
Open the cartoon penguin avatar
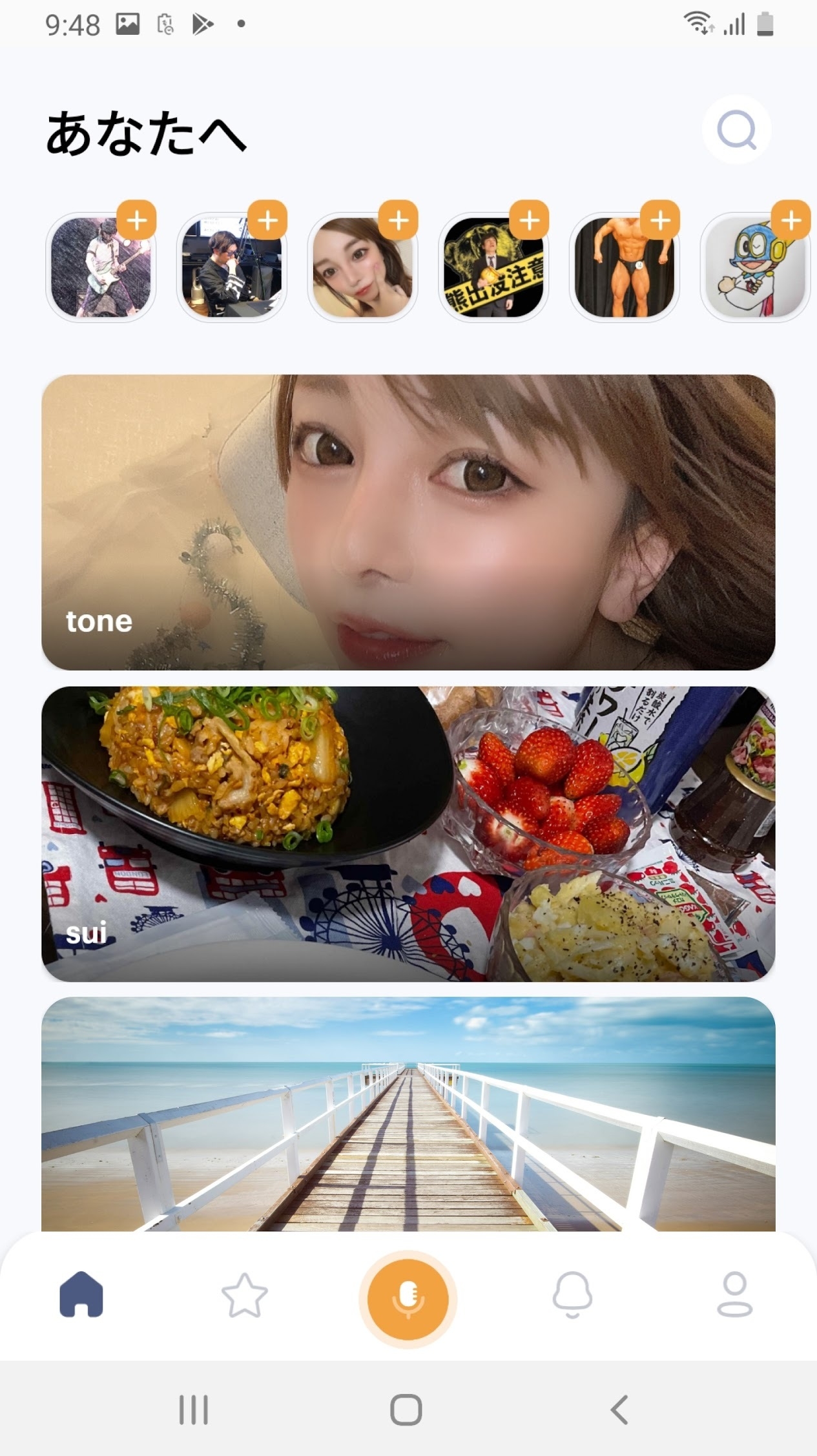[x=755, y=267]
